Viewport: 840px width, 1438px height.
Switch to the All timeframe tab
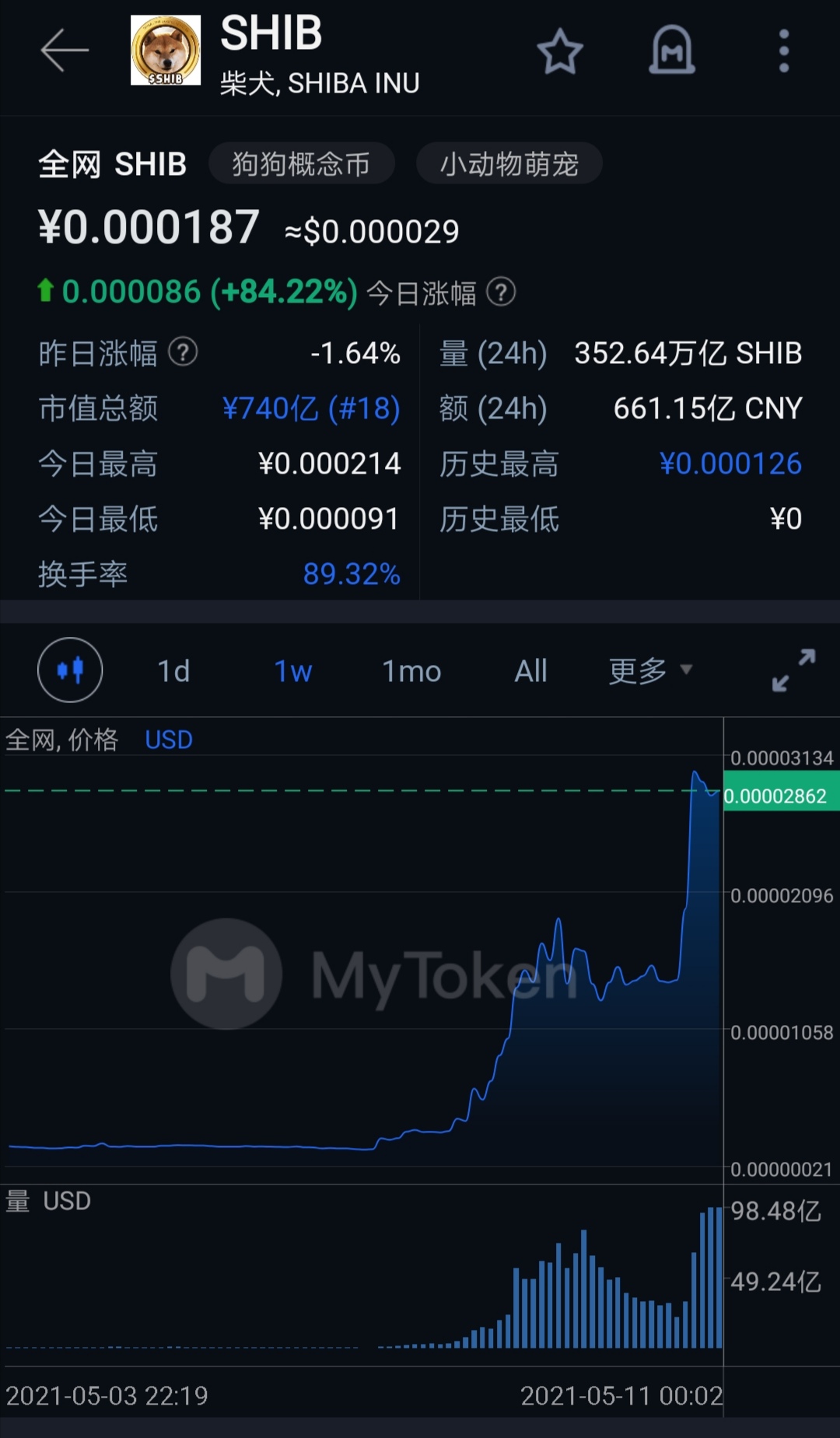(x=530, y=670)
